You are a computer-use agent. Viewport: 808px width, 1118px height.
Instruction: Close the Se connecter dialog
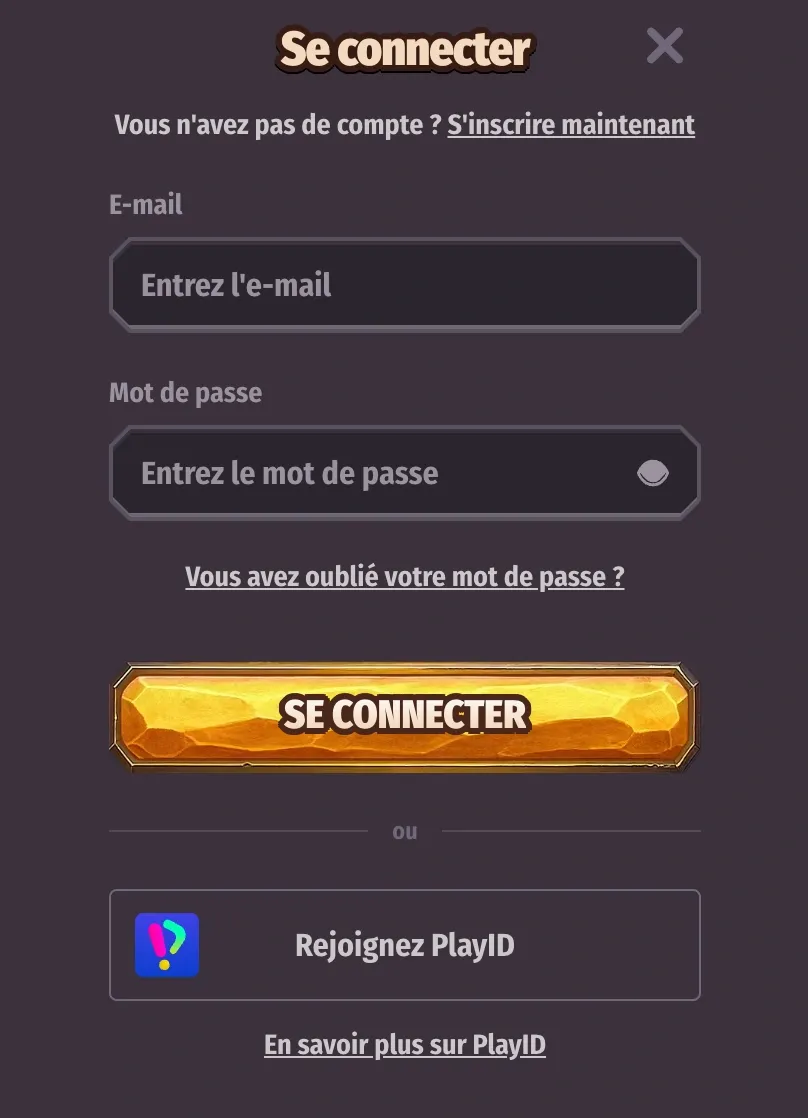pos(664,46)
